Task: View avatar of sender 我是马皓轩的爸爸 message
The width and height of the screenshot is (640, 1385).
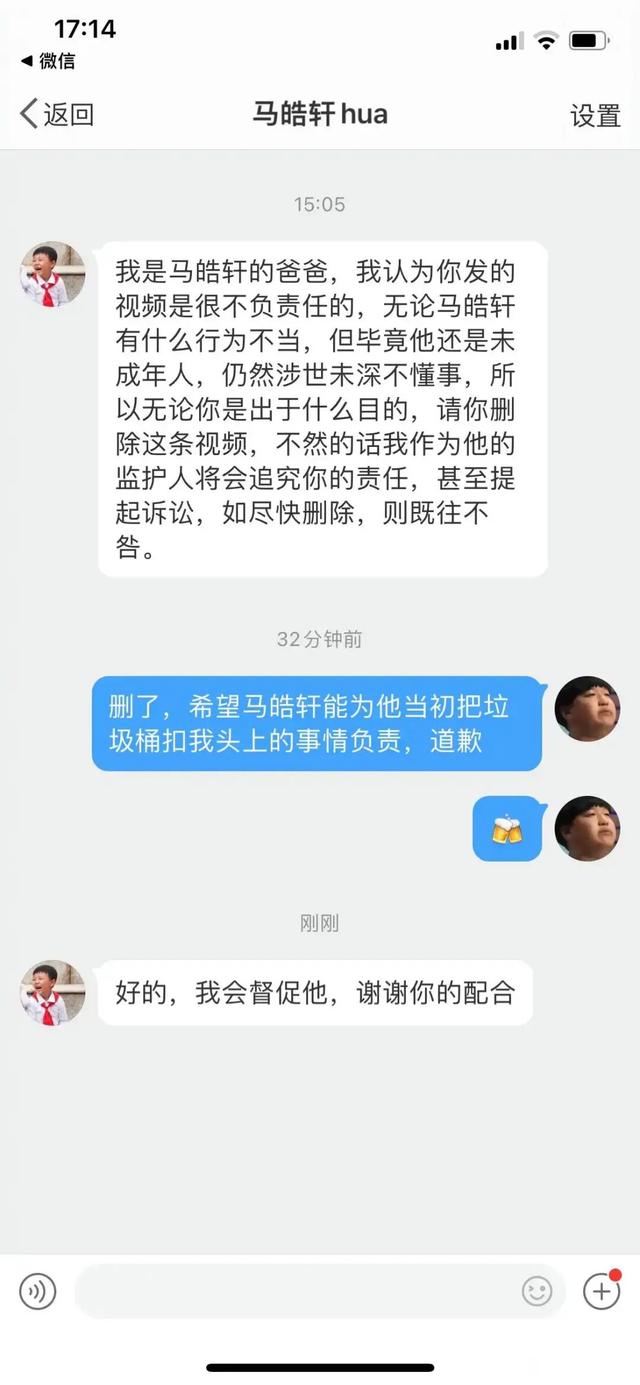Action: click(53, 273)
